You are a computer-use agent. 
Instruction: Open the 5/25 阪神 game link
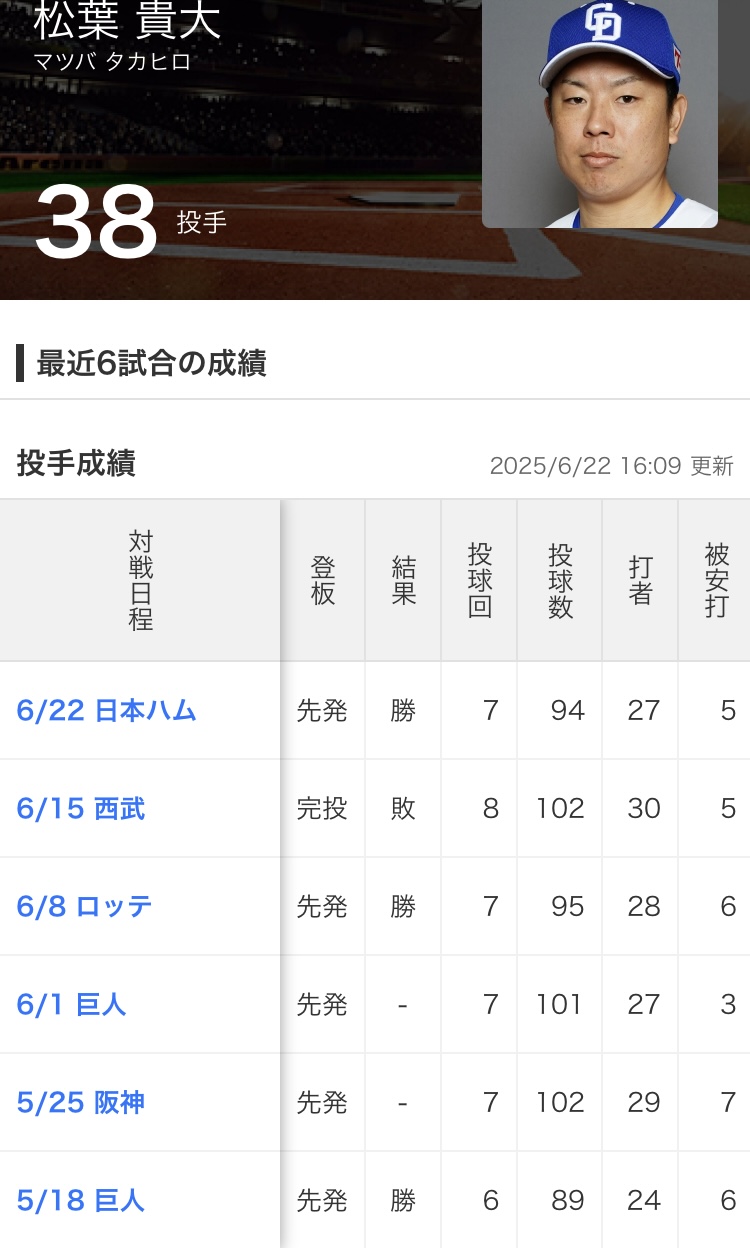click(81, 1102)
